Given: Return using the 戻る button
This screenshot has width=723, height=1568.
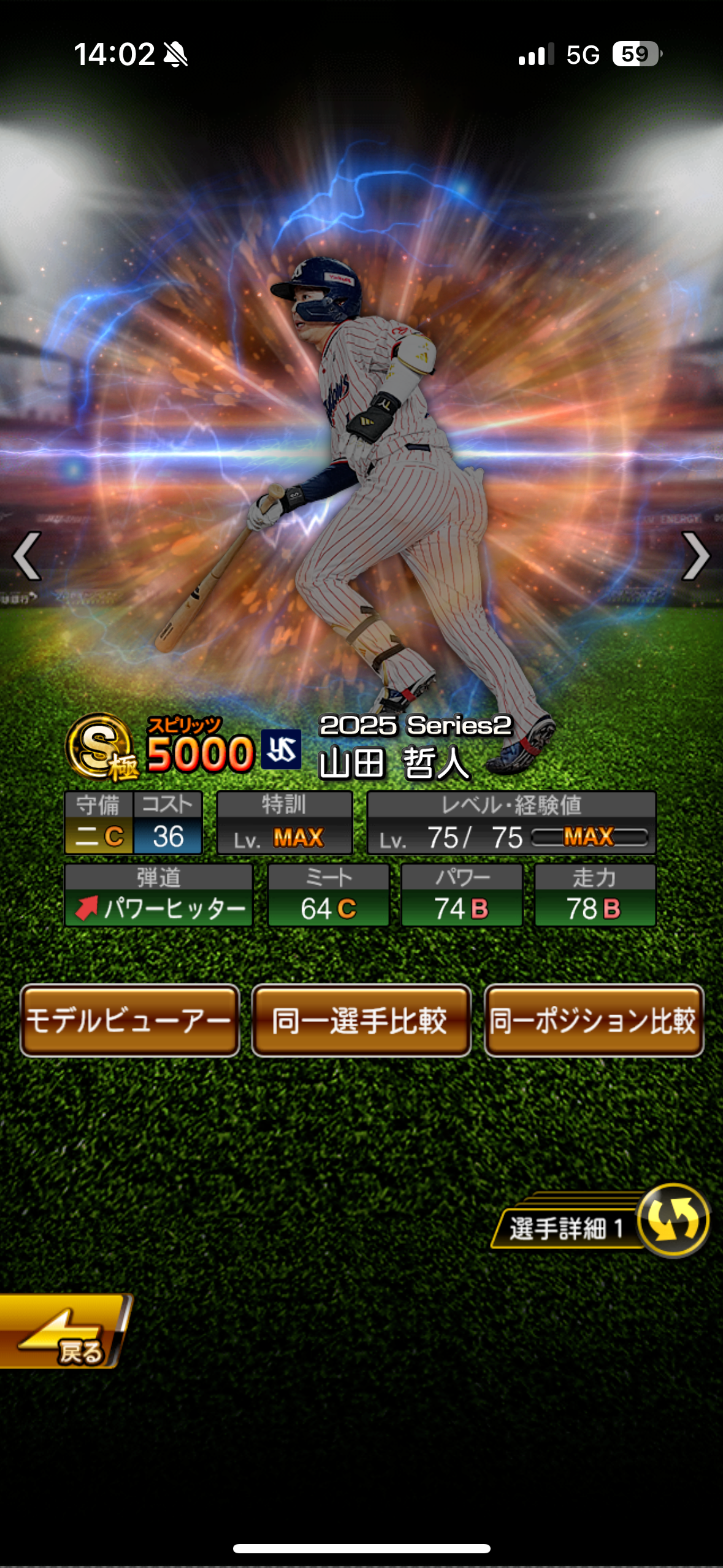Looking at the screenshot, I should click(64, 1331).
